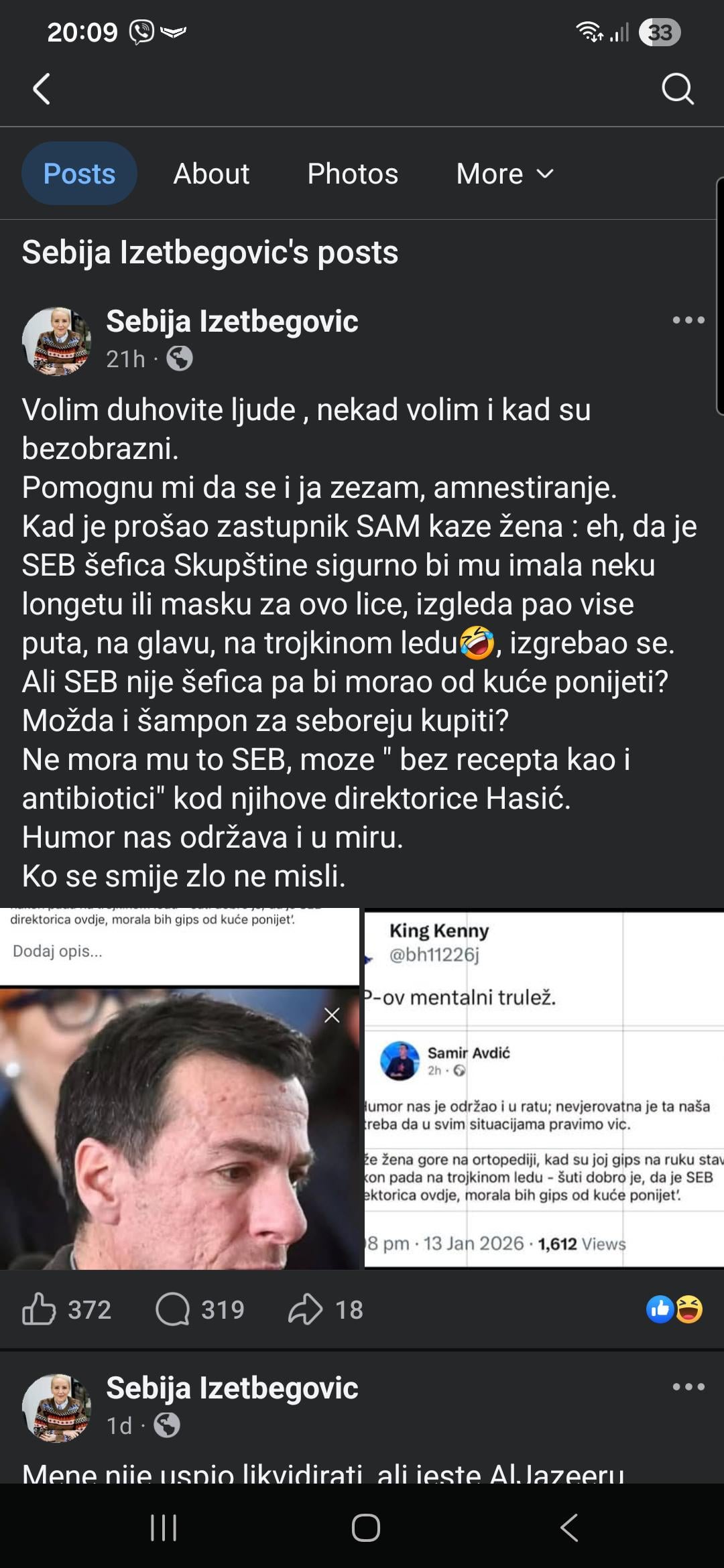Viewport: 724px width, 1568px height.
Task: Switch to the About tab
Action: pos(211,174)
